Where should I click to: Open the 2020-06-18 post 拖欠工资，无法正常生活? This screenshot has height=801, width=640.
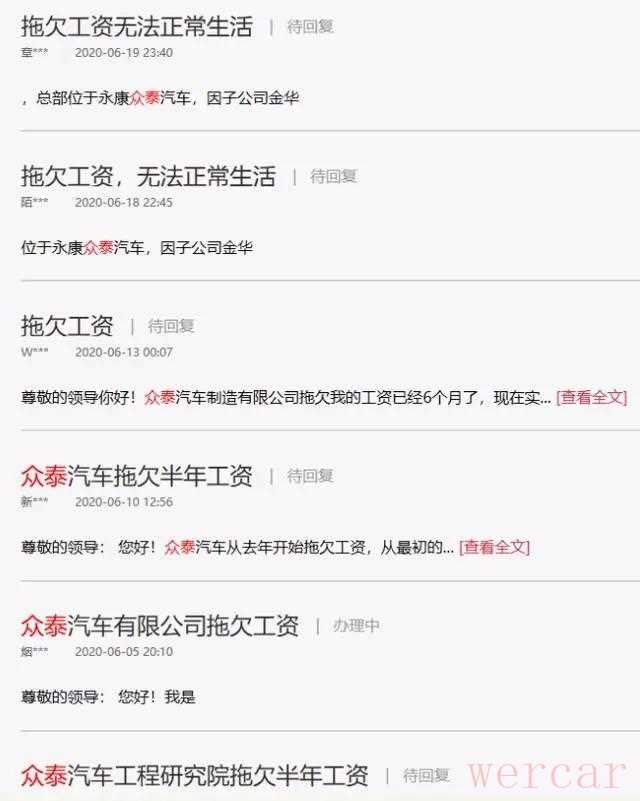[x=148, y=176]
